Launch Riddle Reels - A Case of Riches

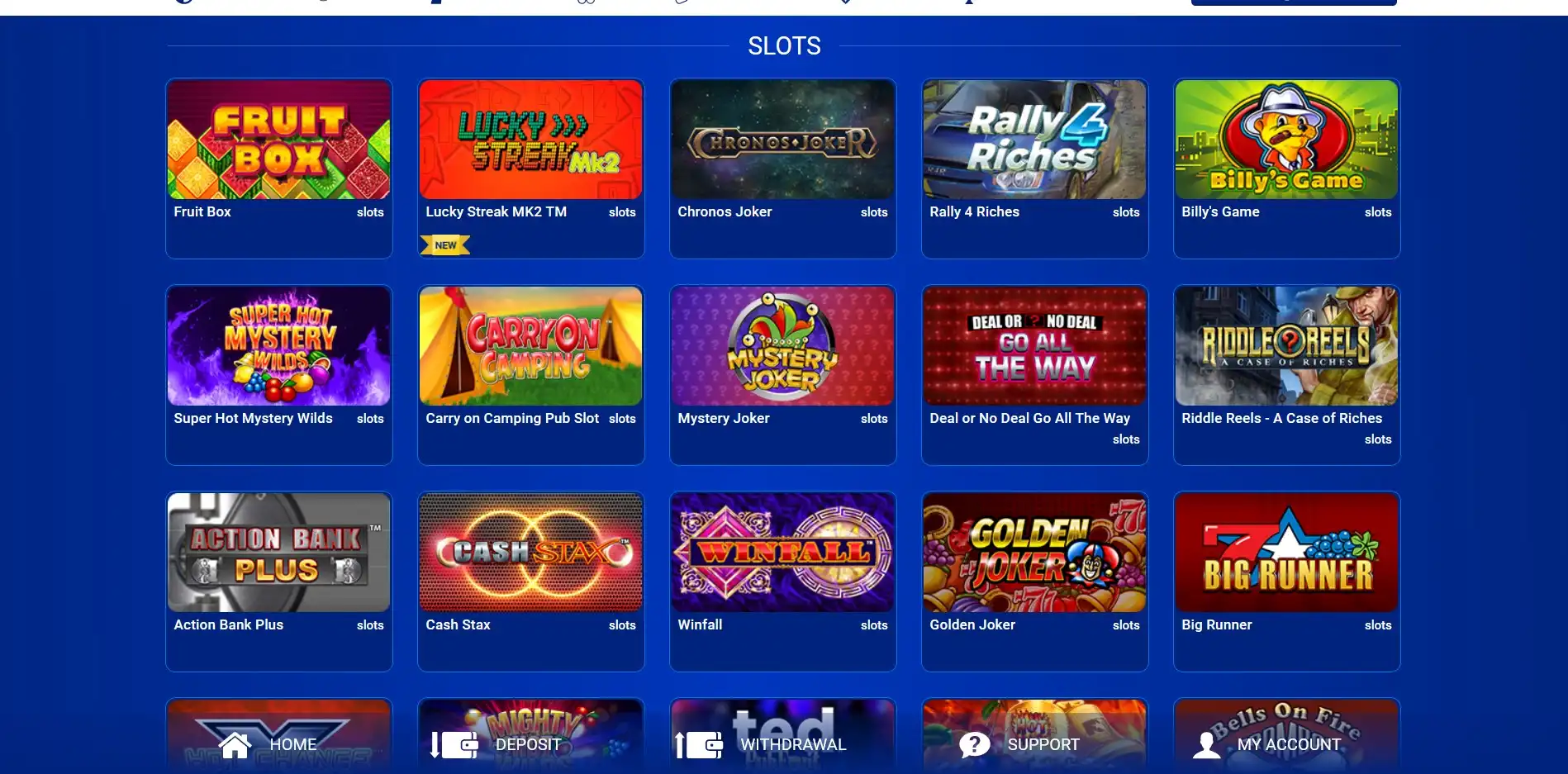tap(1286, 347)
